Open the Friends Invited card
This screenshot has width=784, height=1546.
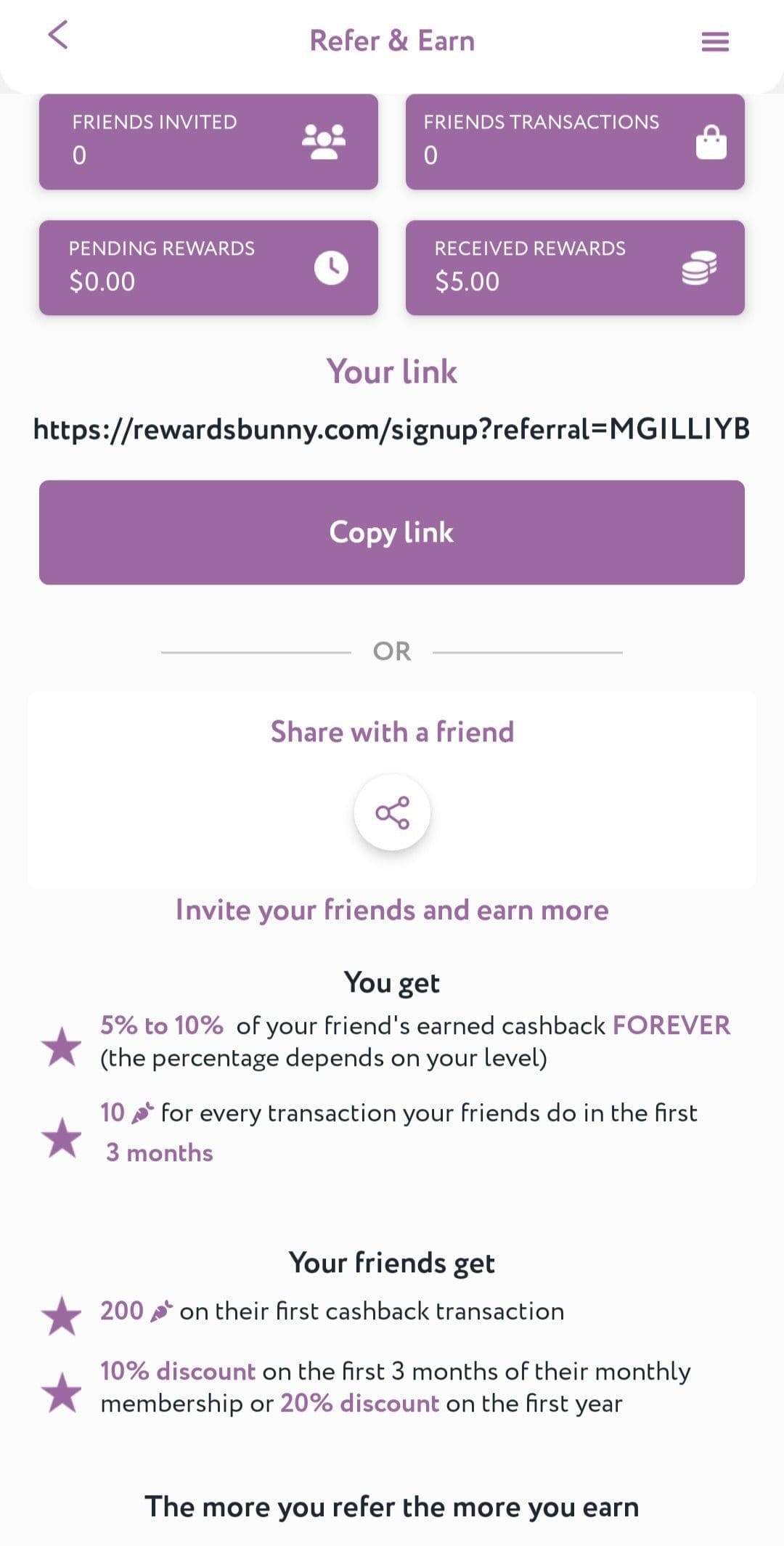[x=208, y=142]
